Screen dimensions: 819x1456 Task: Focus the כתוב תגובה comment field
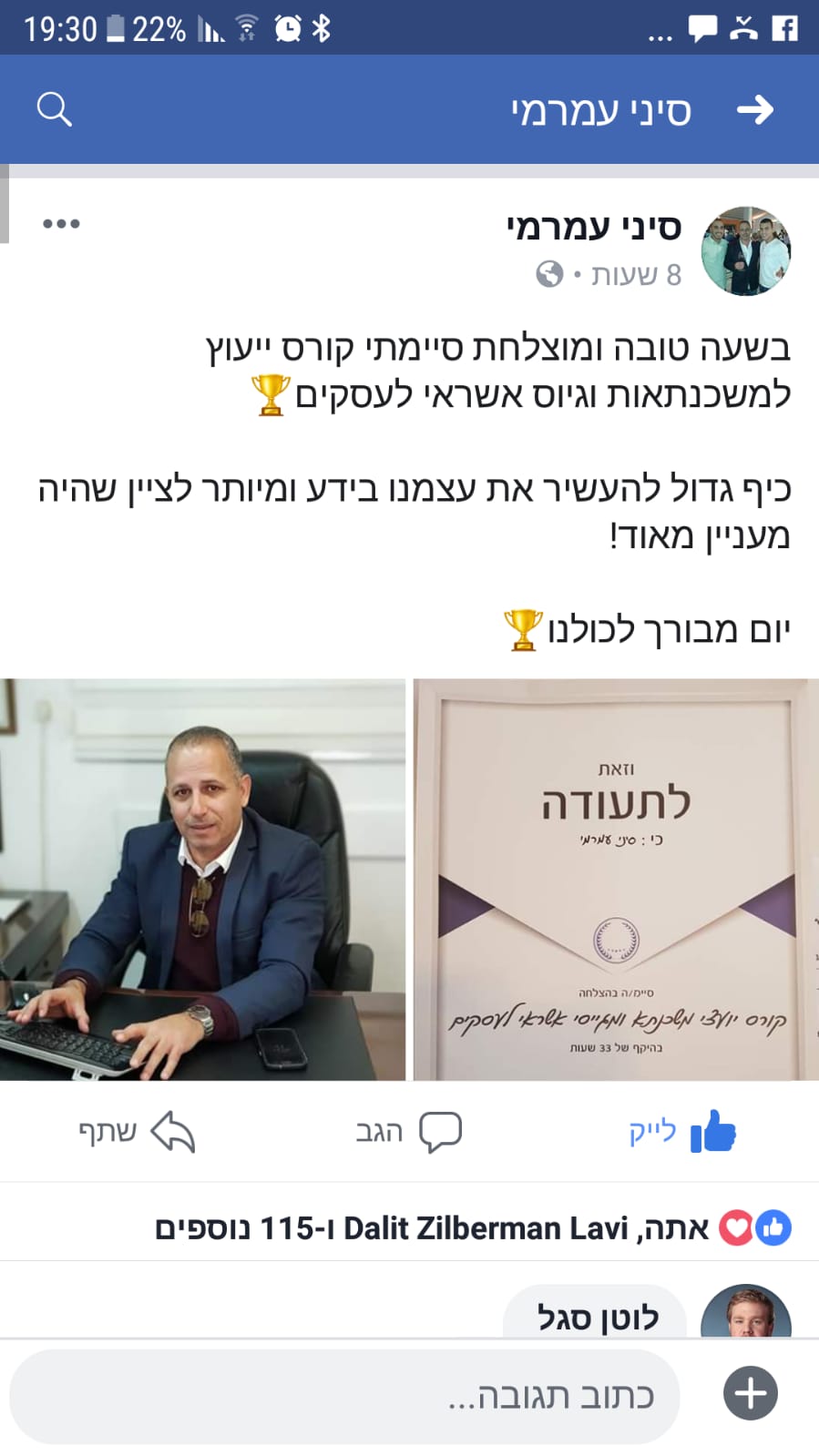tap(346, 1396)
